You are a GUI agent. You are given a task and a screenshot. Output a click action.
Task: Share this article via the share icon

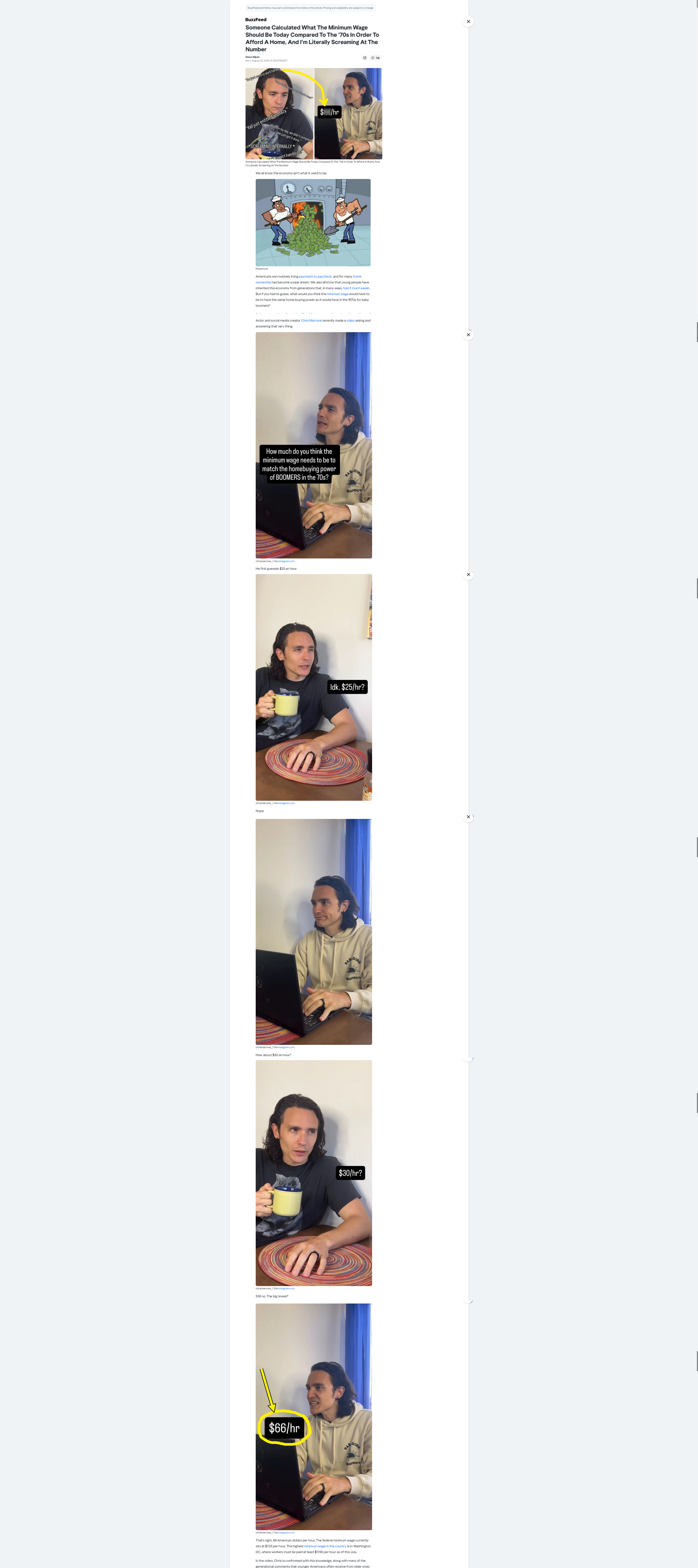[x=364, y=58]
